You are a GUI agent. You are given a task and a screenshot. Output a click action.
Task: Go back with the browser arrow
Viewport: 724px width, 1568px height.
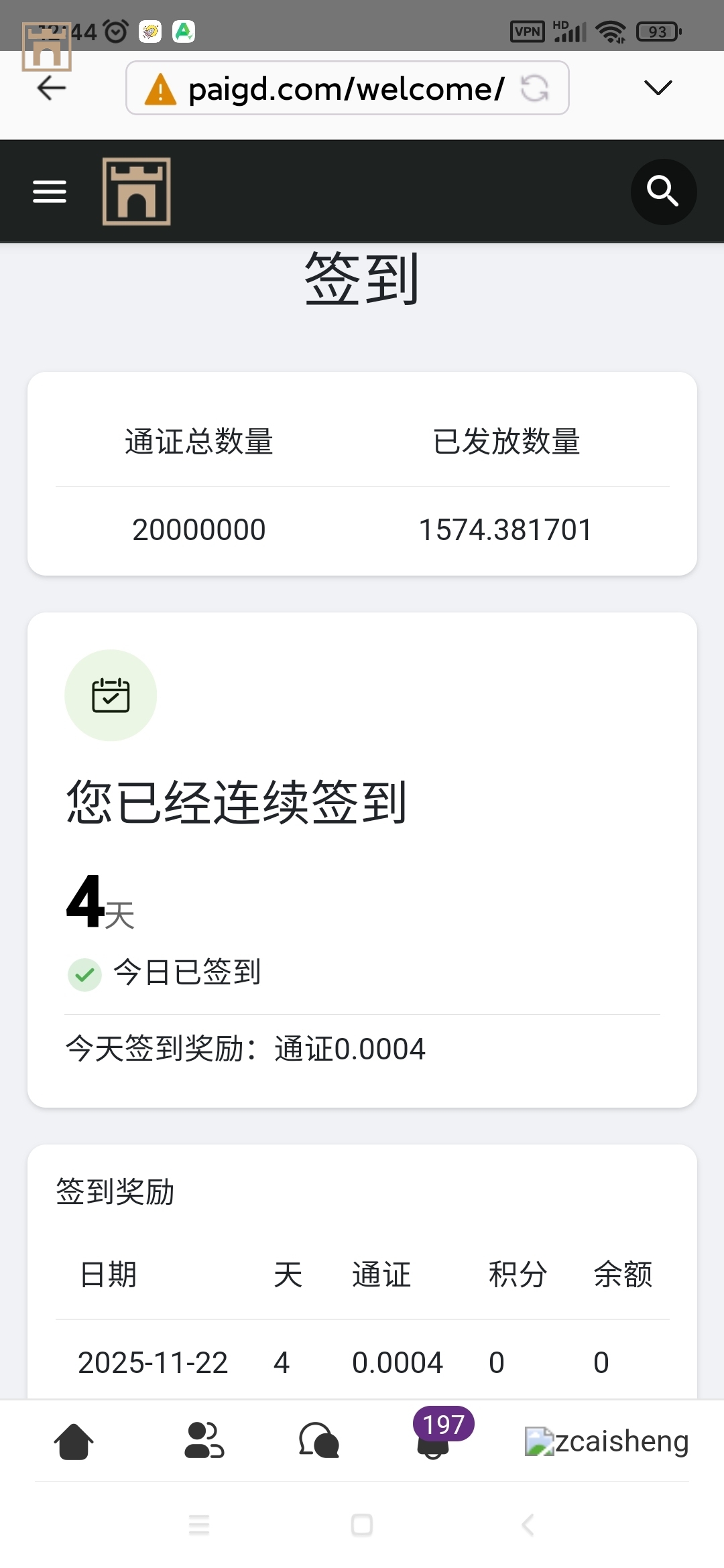click(51, 88)
